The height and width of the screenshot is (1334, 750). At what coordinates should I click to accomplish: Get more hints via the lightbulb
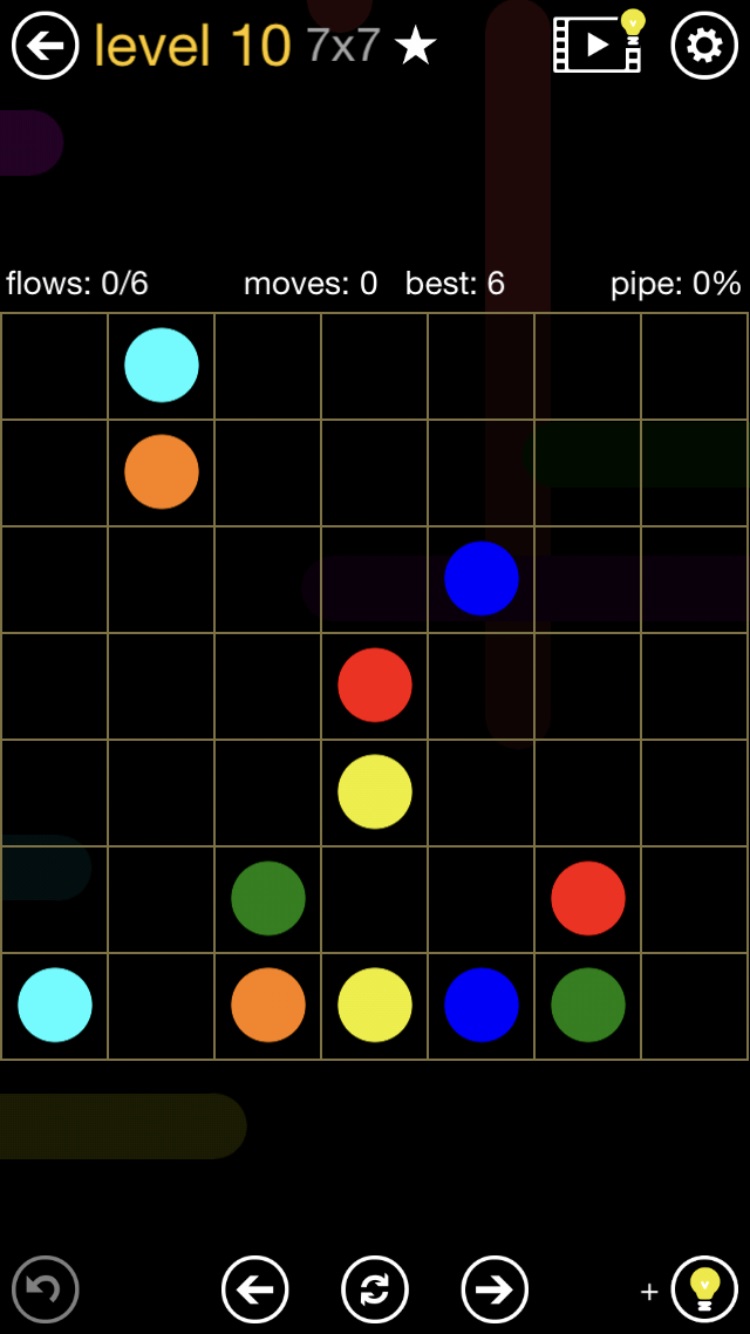pyautogui.click(x=704, y=1289)
